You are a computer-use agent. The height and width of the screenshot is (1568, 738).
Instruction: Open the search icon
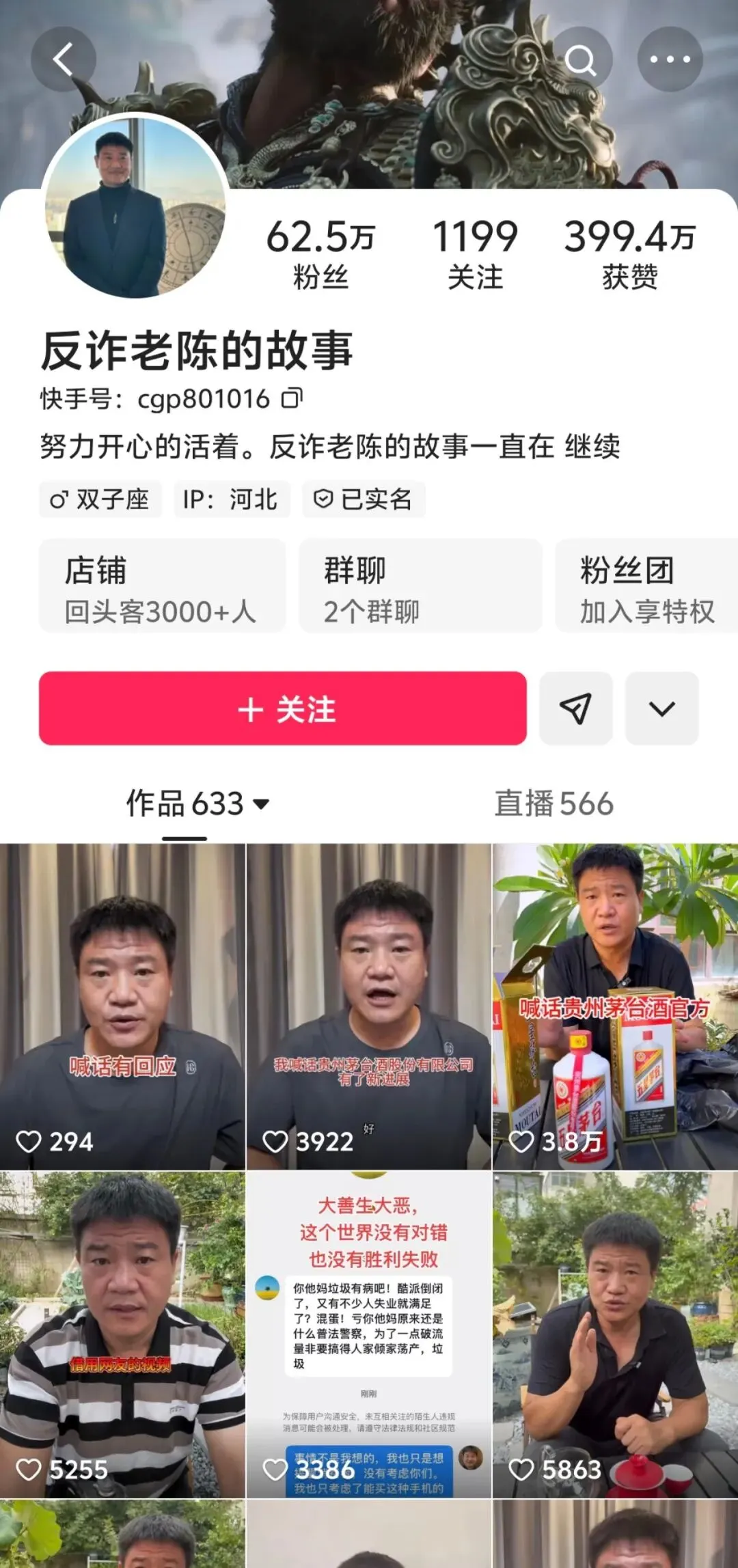(582, 59)
